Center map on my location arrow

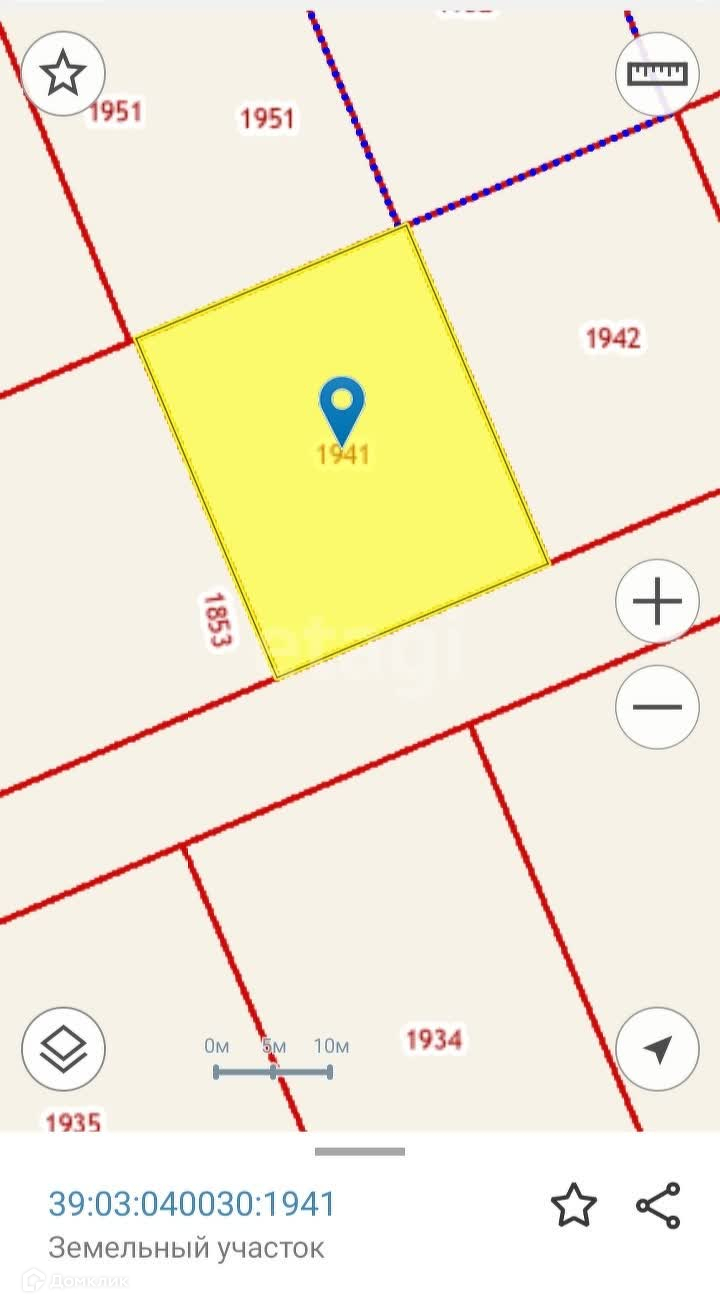657,1049
